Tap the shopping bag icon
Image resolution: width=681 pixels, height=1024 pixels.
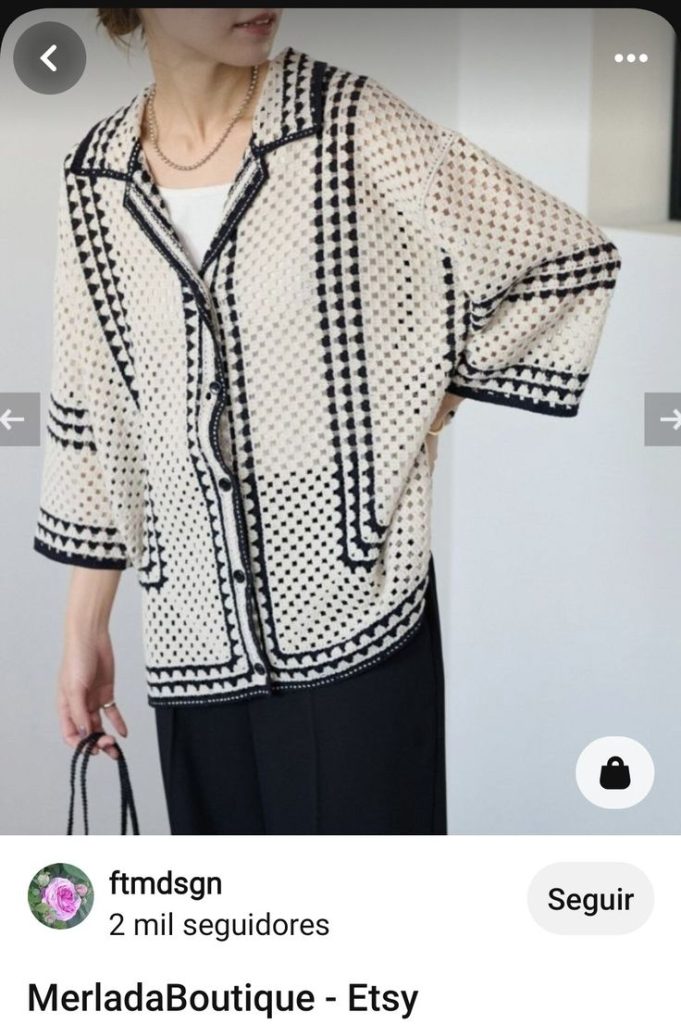(615, 773)
